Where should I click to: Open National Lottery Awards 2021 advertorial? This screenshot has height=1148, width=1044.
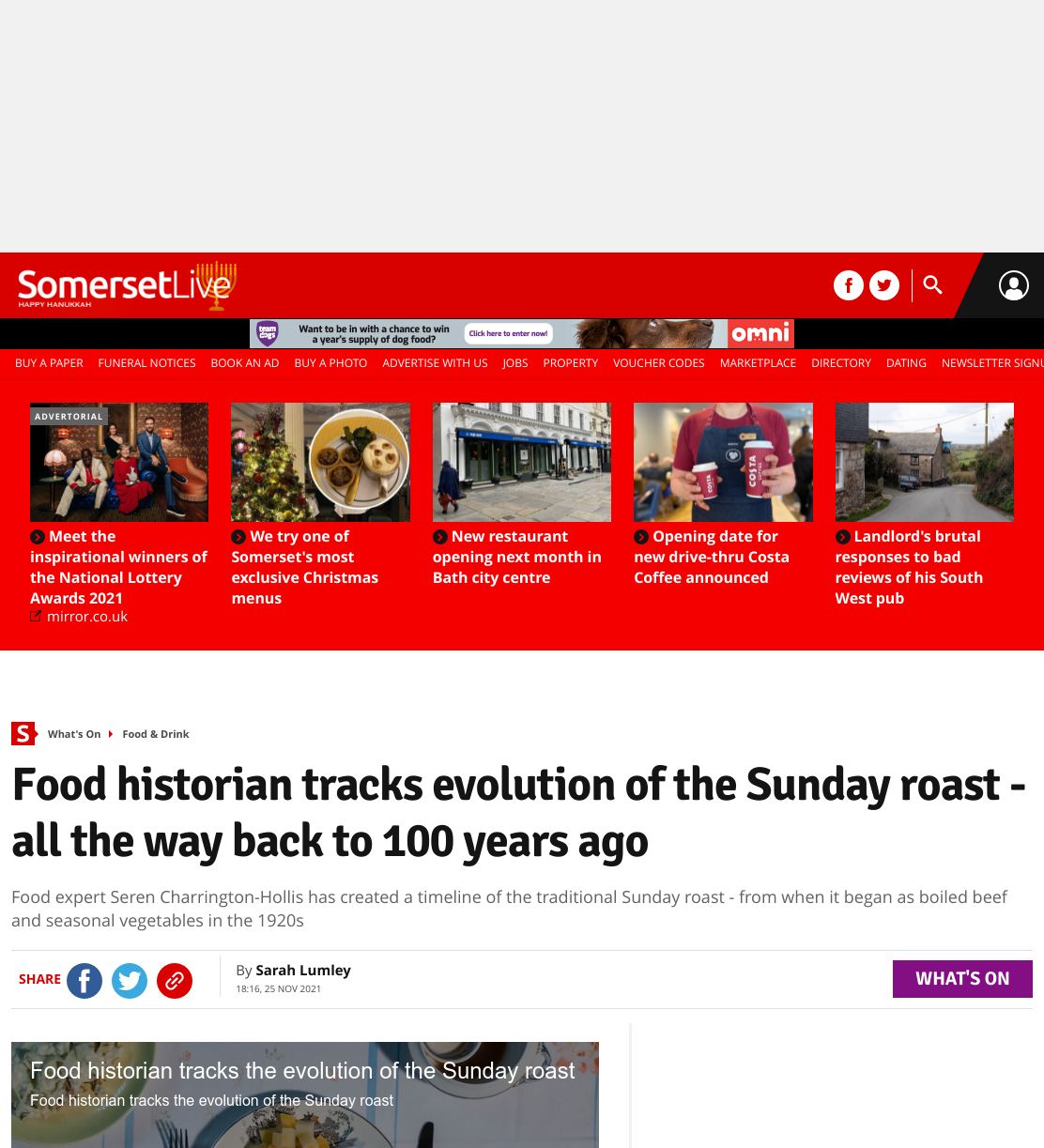click(x=119, y=567)
